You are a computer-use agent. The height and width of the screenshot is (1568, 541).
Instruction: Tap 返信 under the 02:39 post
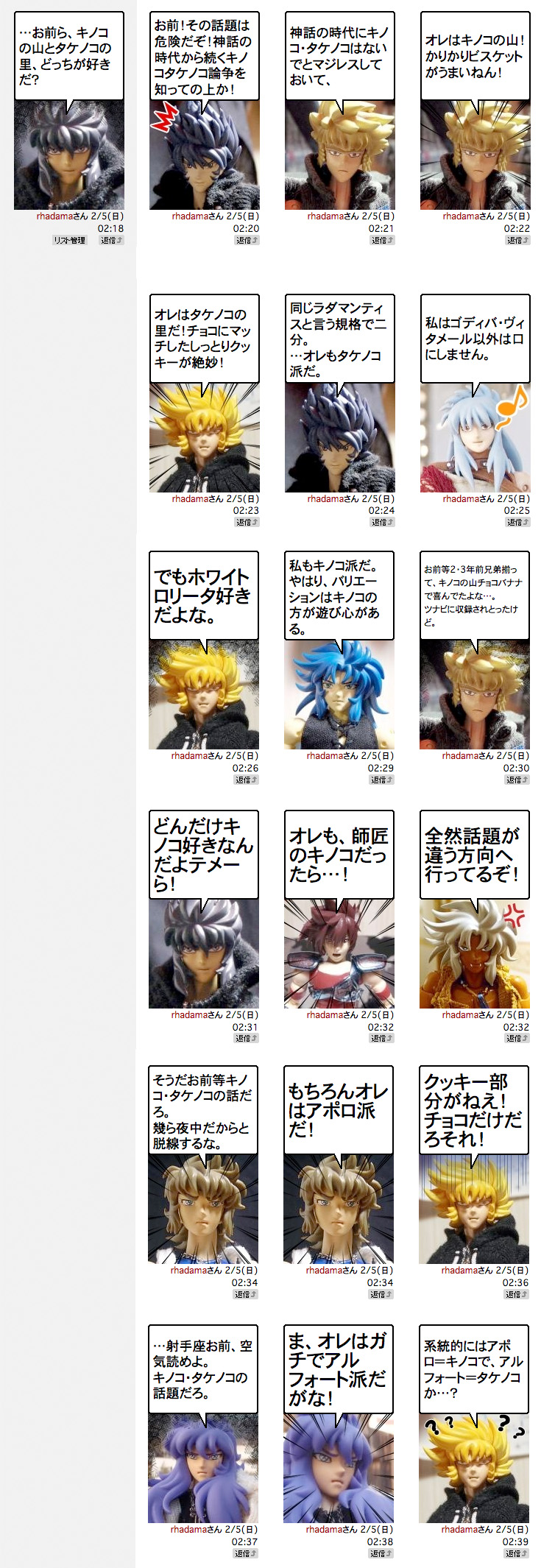point(517,1553)
